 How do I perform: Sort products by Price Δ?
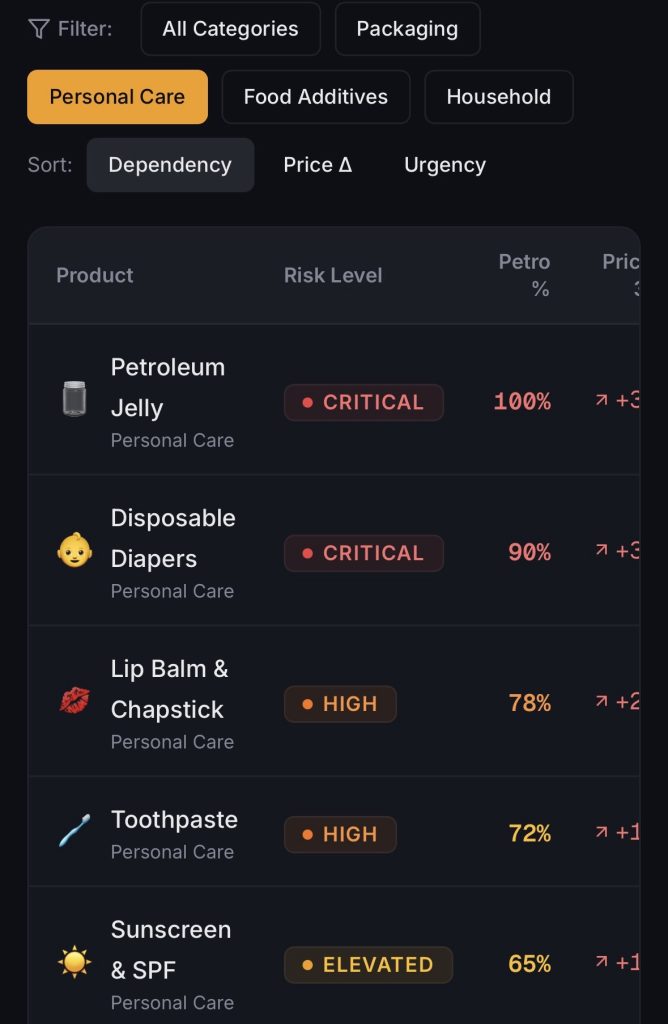click(317, 165)
